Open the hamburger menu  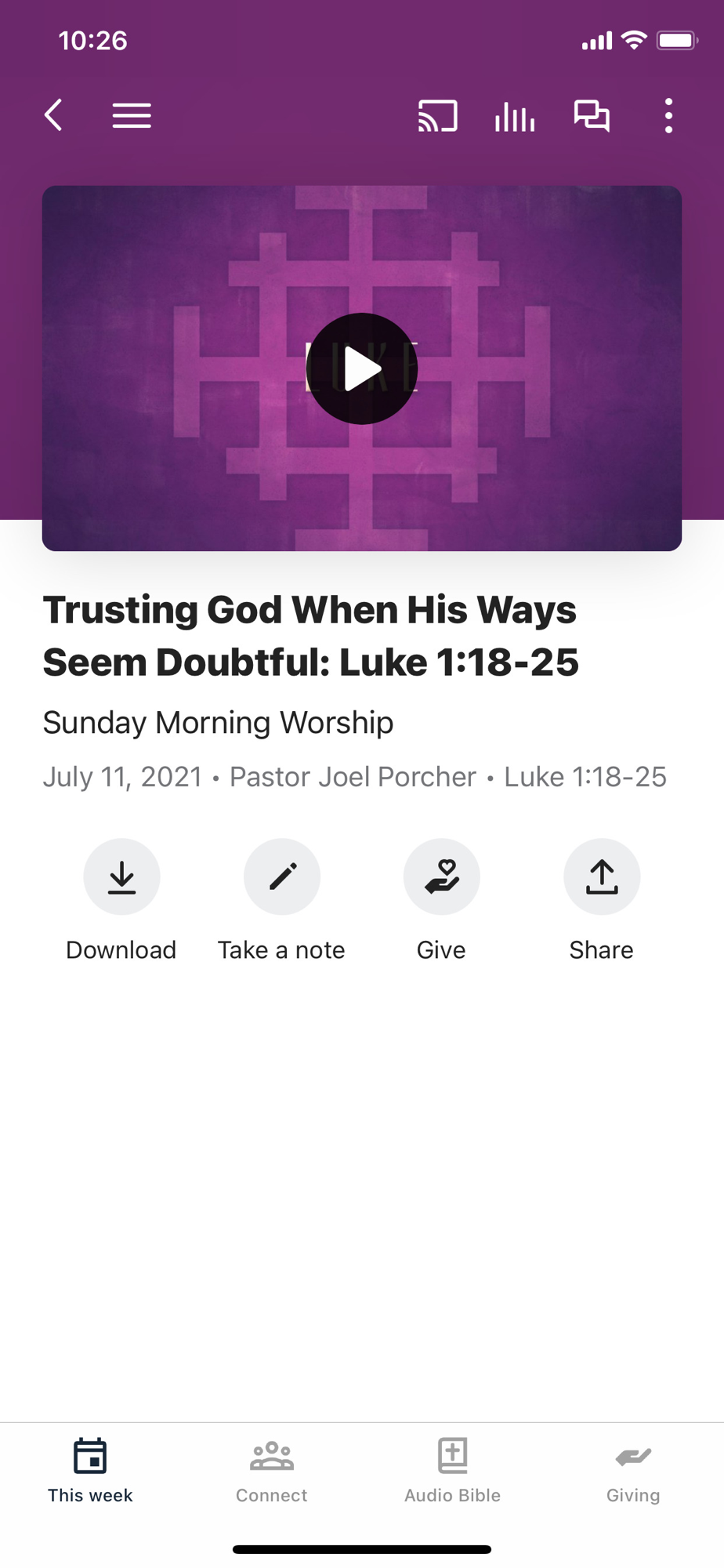point(132,116)
